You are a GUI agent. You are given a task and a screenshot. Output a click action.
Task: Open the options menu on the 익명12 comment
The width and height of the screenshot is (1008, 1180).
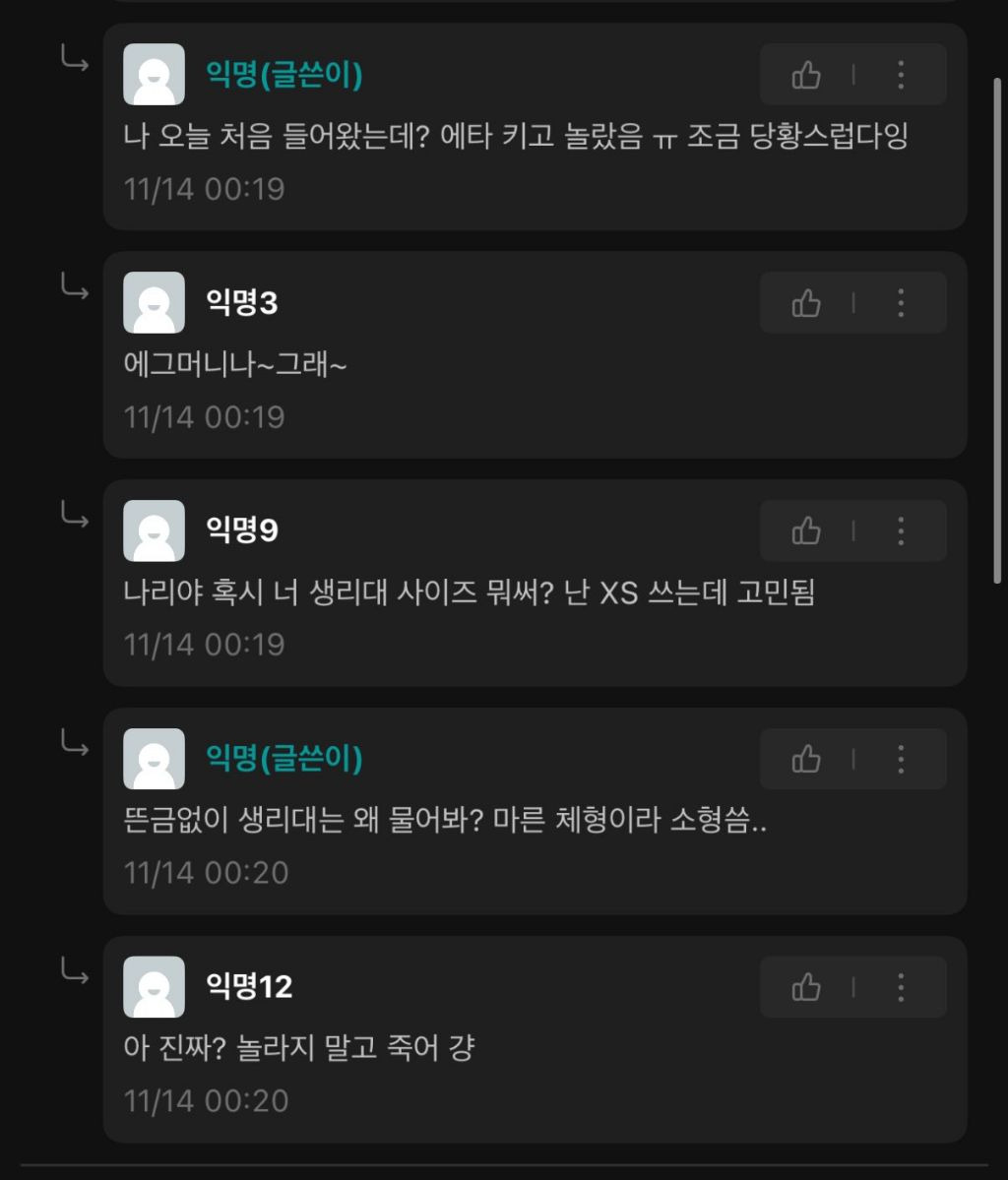click(900, 987)
